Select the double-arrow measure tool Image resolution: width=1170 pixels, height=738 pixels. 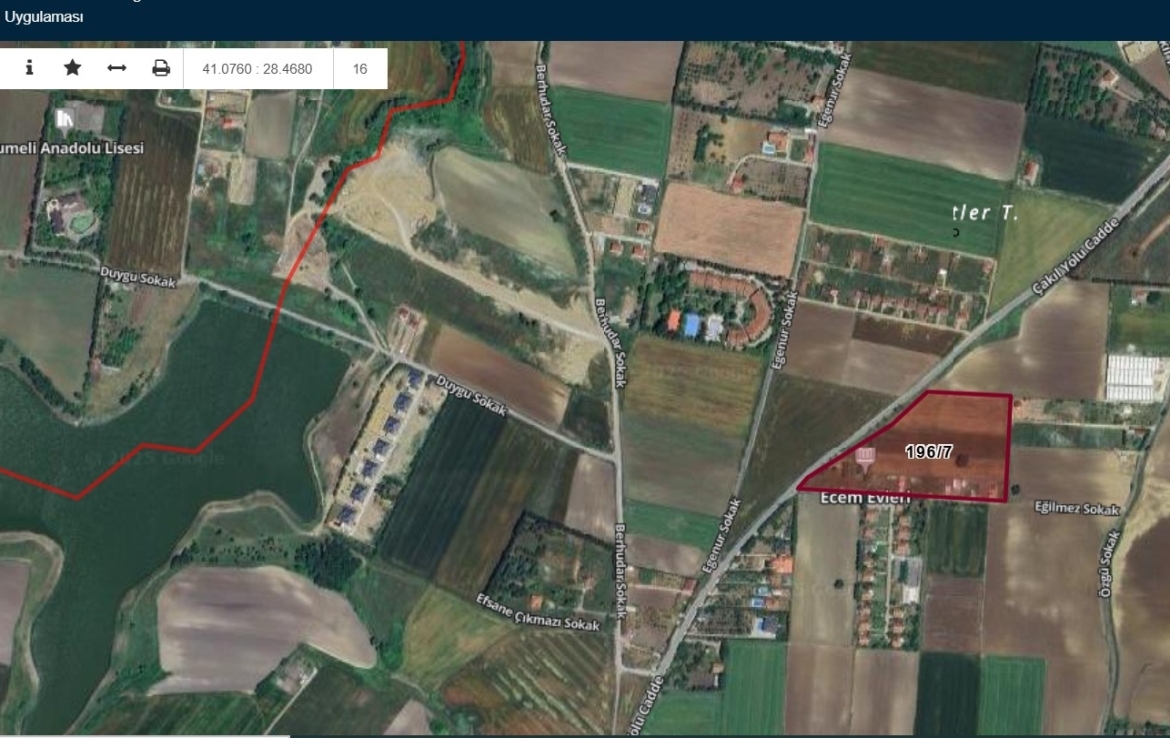click(117, 68)
